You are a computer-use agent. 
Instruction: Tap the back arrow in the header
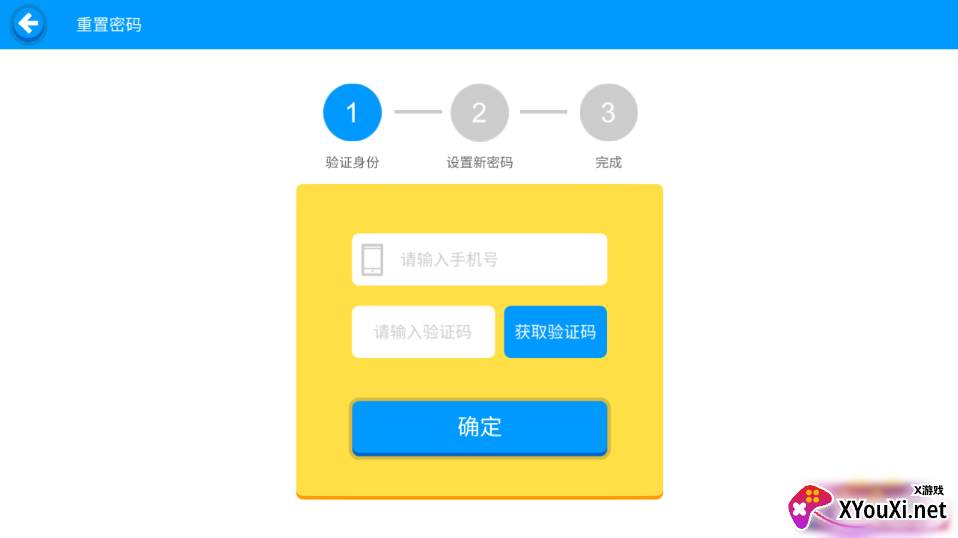coord(28,24)
